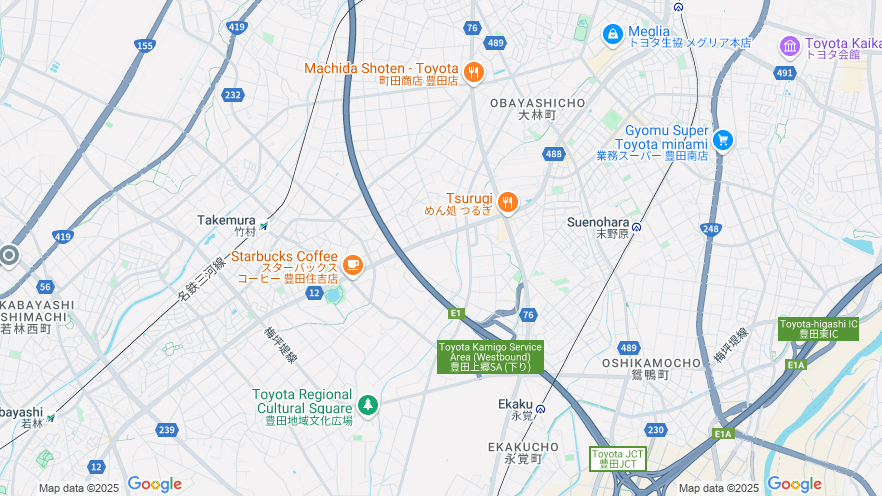This screenshot has width=882, height=496.
Task: Open Toyota Regional Cultural Square marker
Action: (368, 405)
